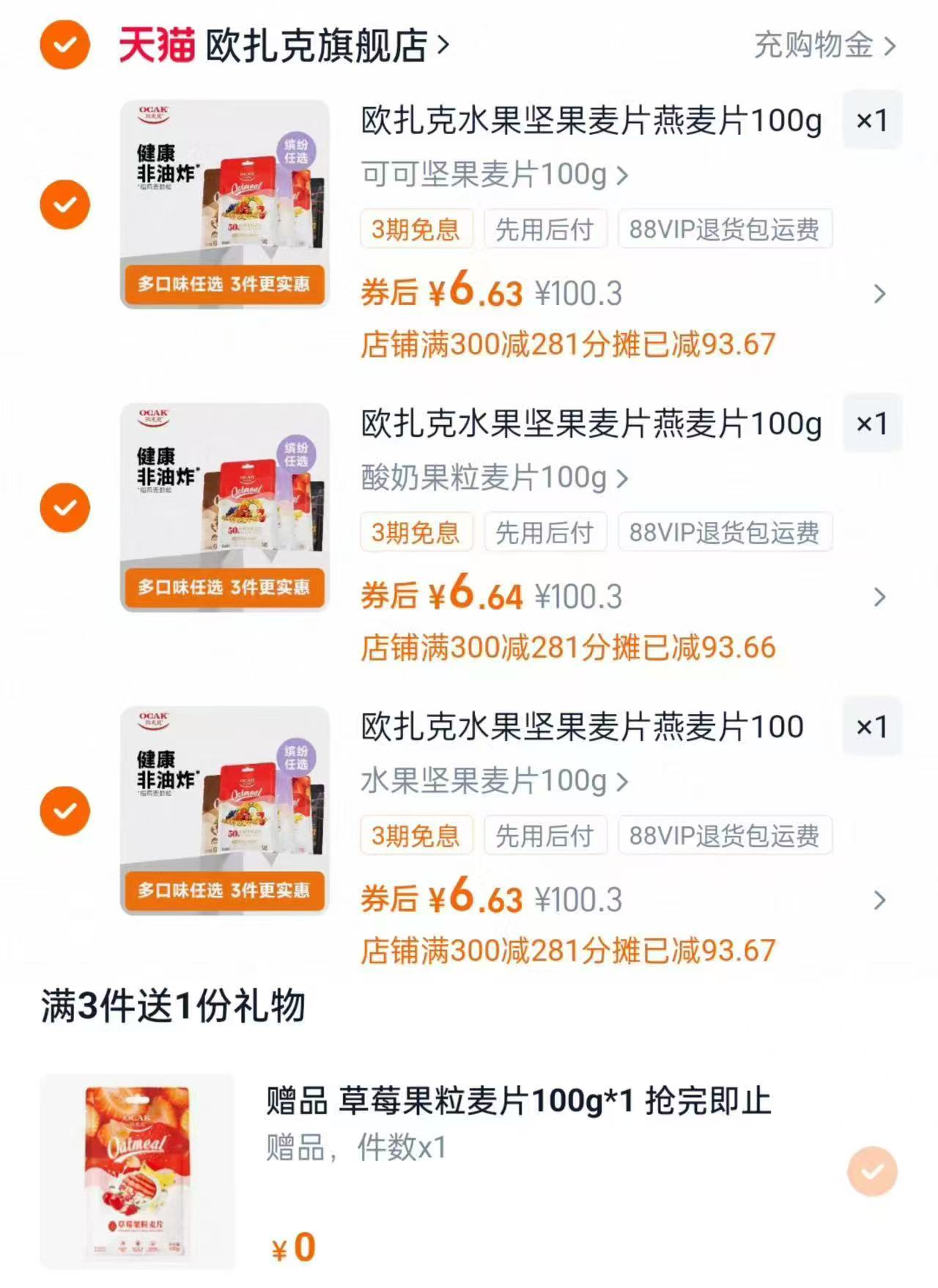Uncheck the 酸奶果粒麦片 item checkbox
Viewport: 938px width, 1288px height.
(64, 507)
